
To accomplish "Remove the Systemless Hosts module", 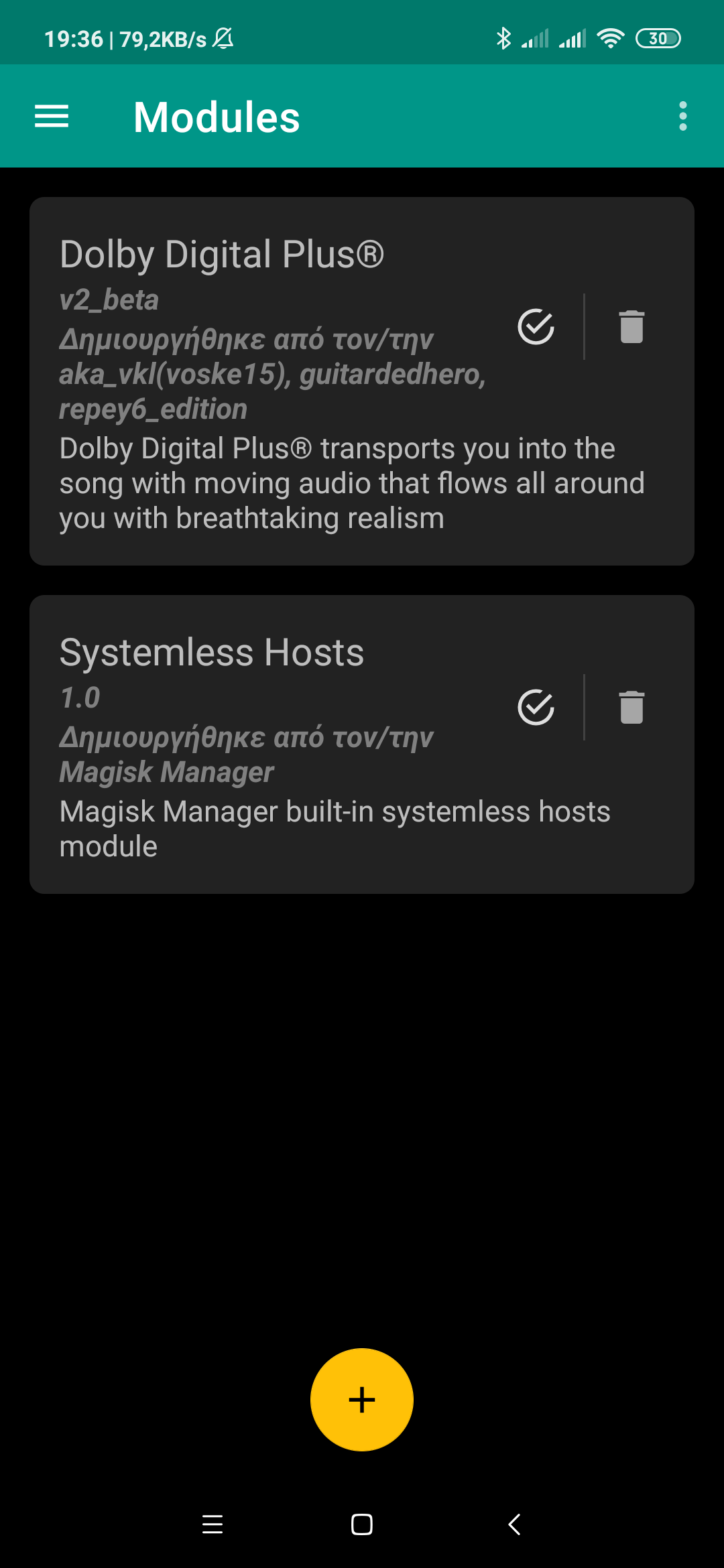I will click(631, 708).
